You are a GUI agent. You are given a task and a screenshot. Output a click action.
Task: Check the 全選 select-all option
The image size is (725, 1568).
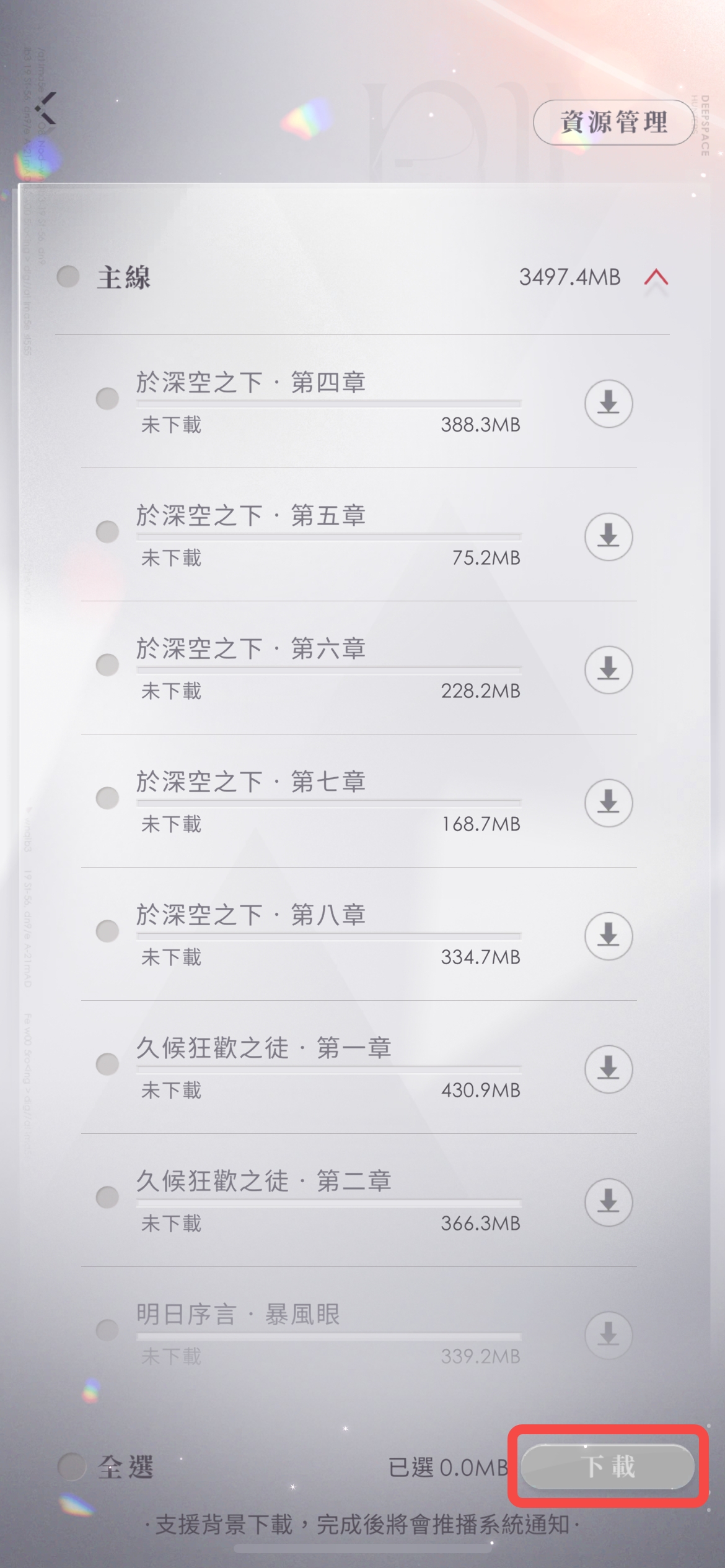[71, 1466]
